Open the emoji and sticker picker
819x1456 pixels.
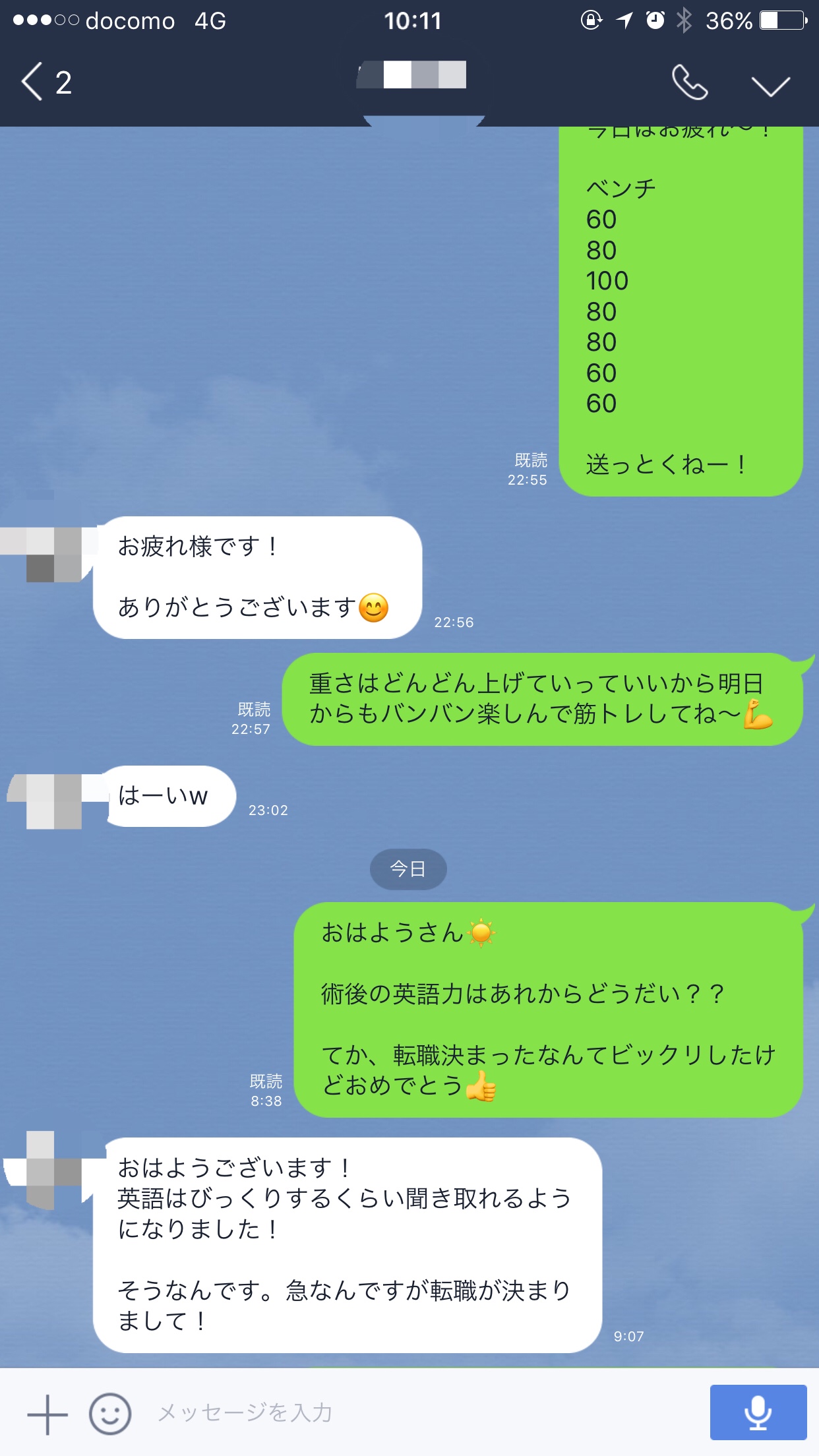point(110,1414)
